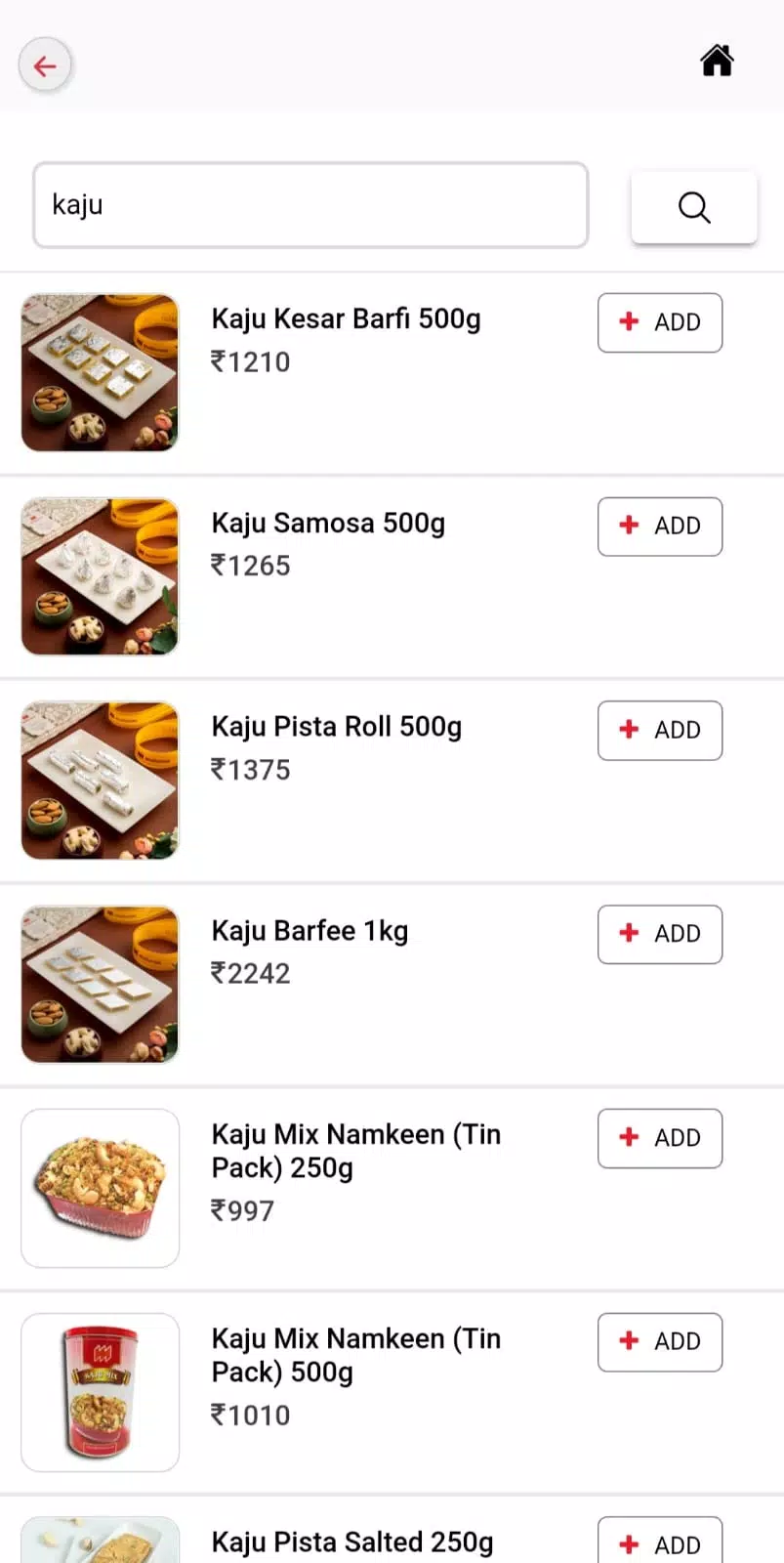Image resolution: width=784 pixels, height=1563 pixels.
Task: Add Kaju Pista Roll 500g to cart
Action: (x=660, y=731)
